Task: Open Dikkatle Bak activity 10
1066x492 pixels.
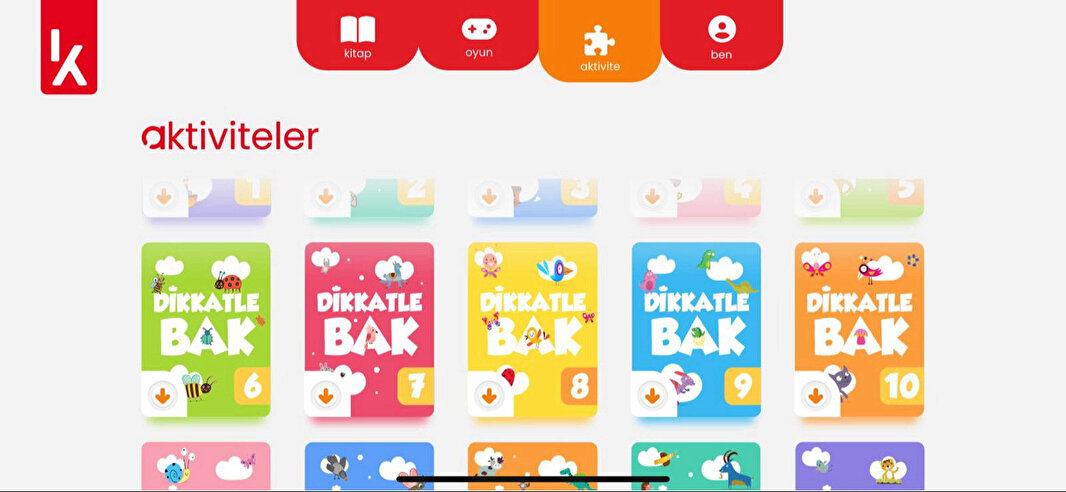Action: pyautogui.click(x=859, y=315)
